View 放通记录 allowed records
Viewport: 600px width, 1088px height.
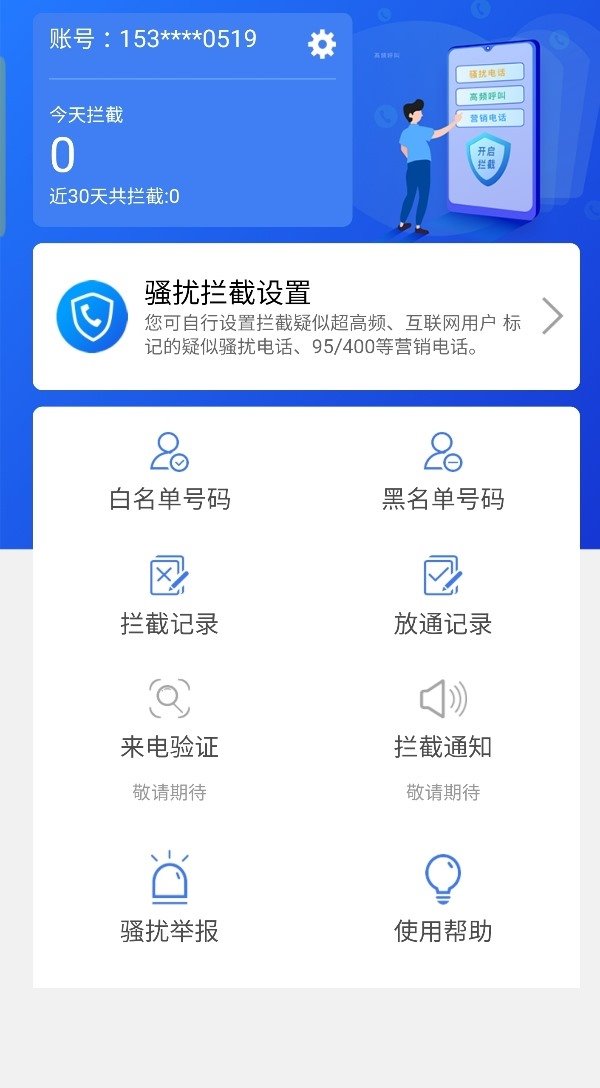pyautogui.click(x=443, y=597)
